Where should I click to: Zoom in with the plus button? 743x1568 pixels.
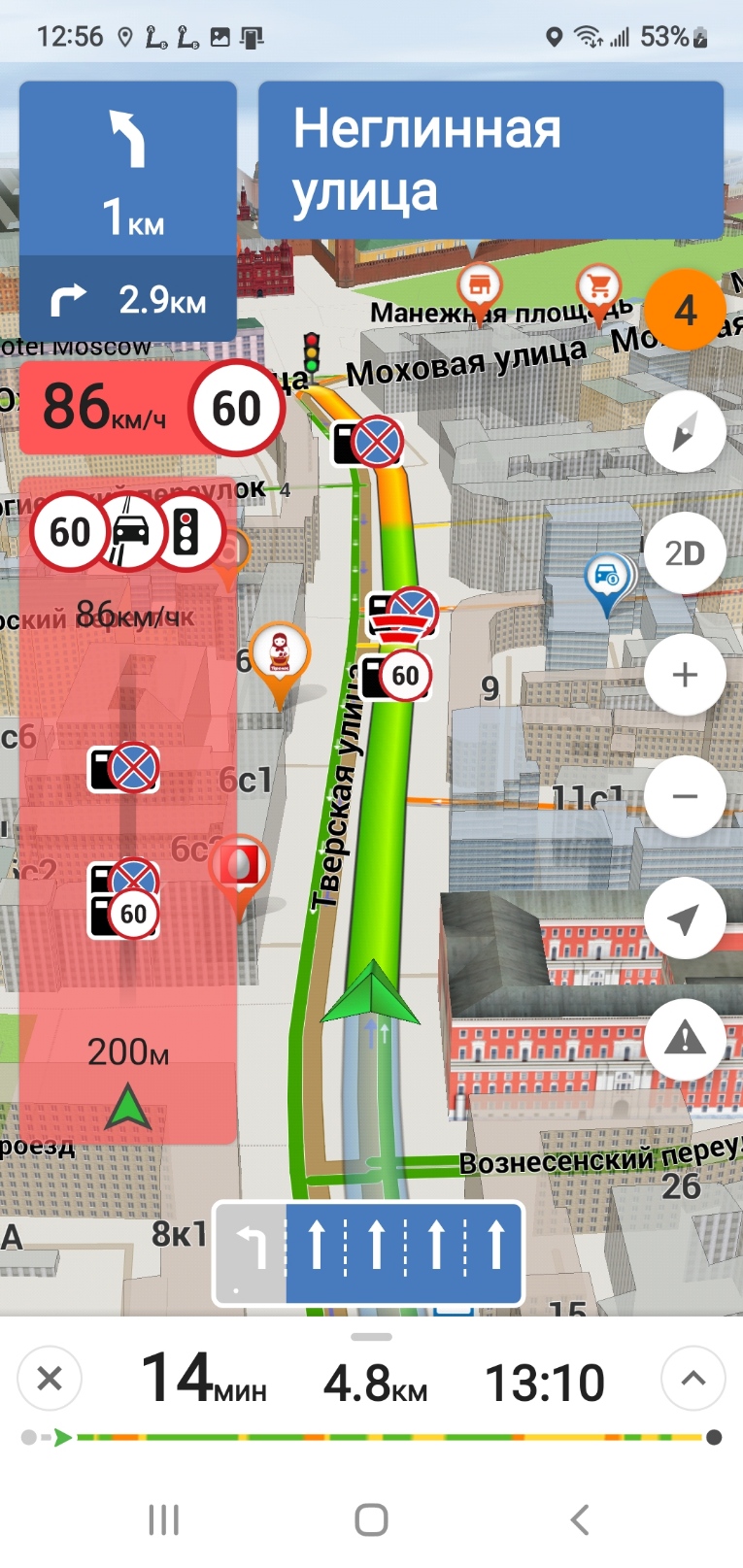(685, 675)
